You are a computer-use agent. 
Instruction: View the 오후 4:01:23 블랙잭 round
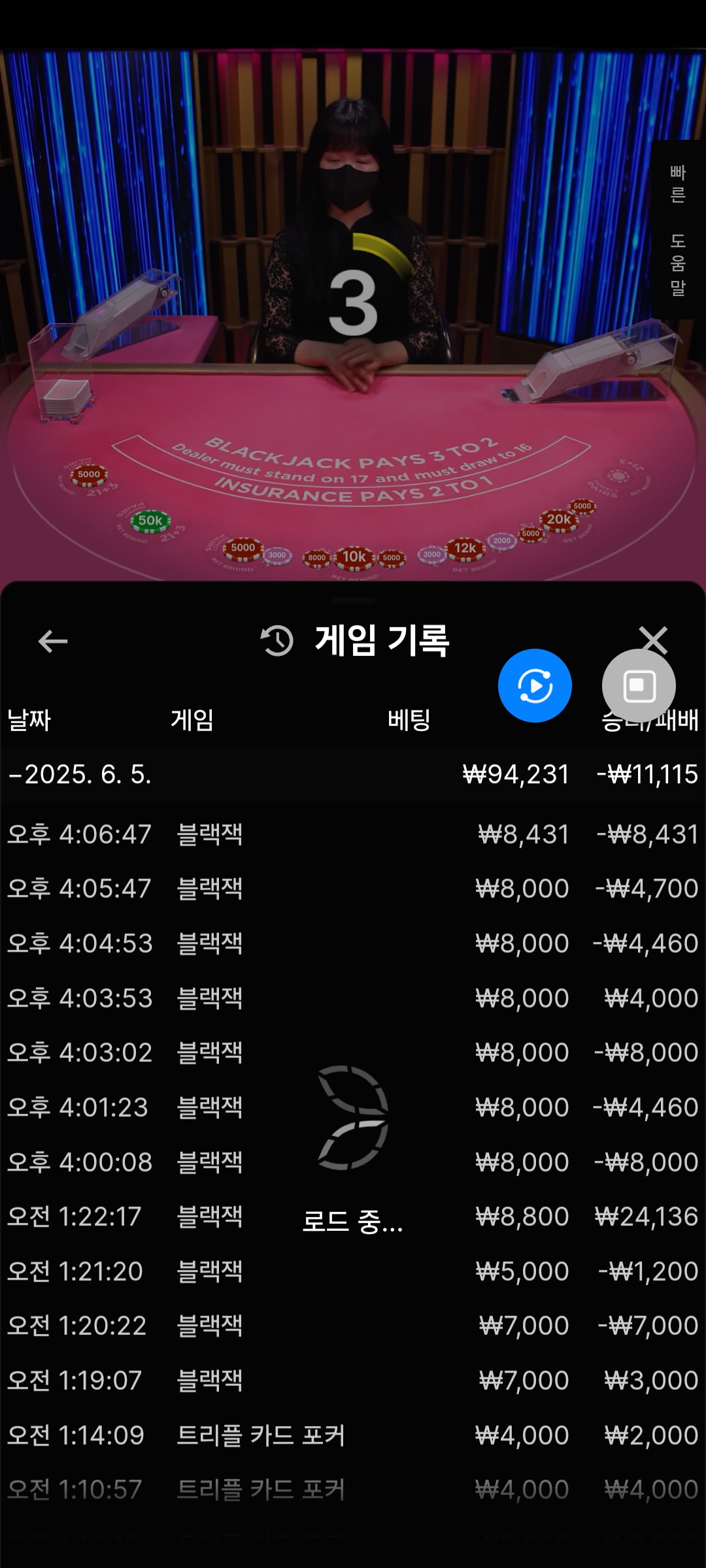353,1107
